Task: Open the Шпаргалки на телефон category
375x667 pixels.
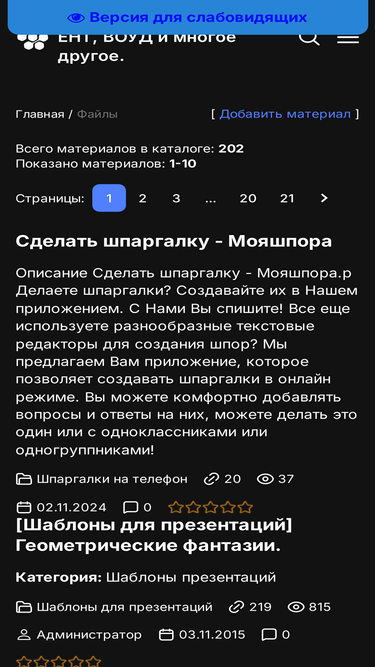Action: pyautogui.click(x=112, y=479)
